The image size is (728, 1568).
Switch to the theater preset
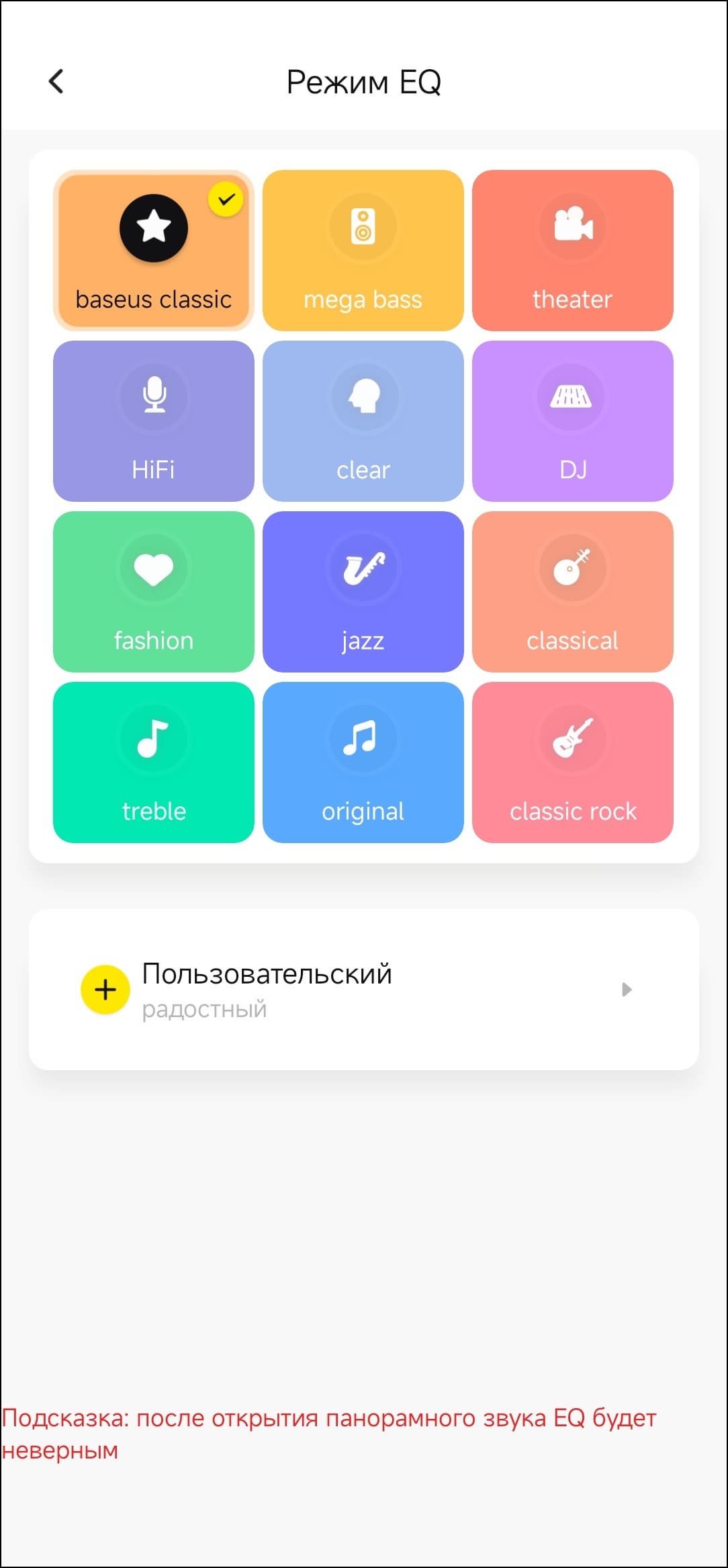[573, 251]
